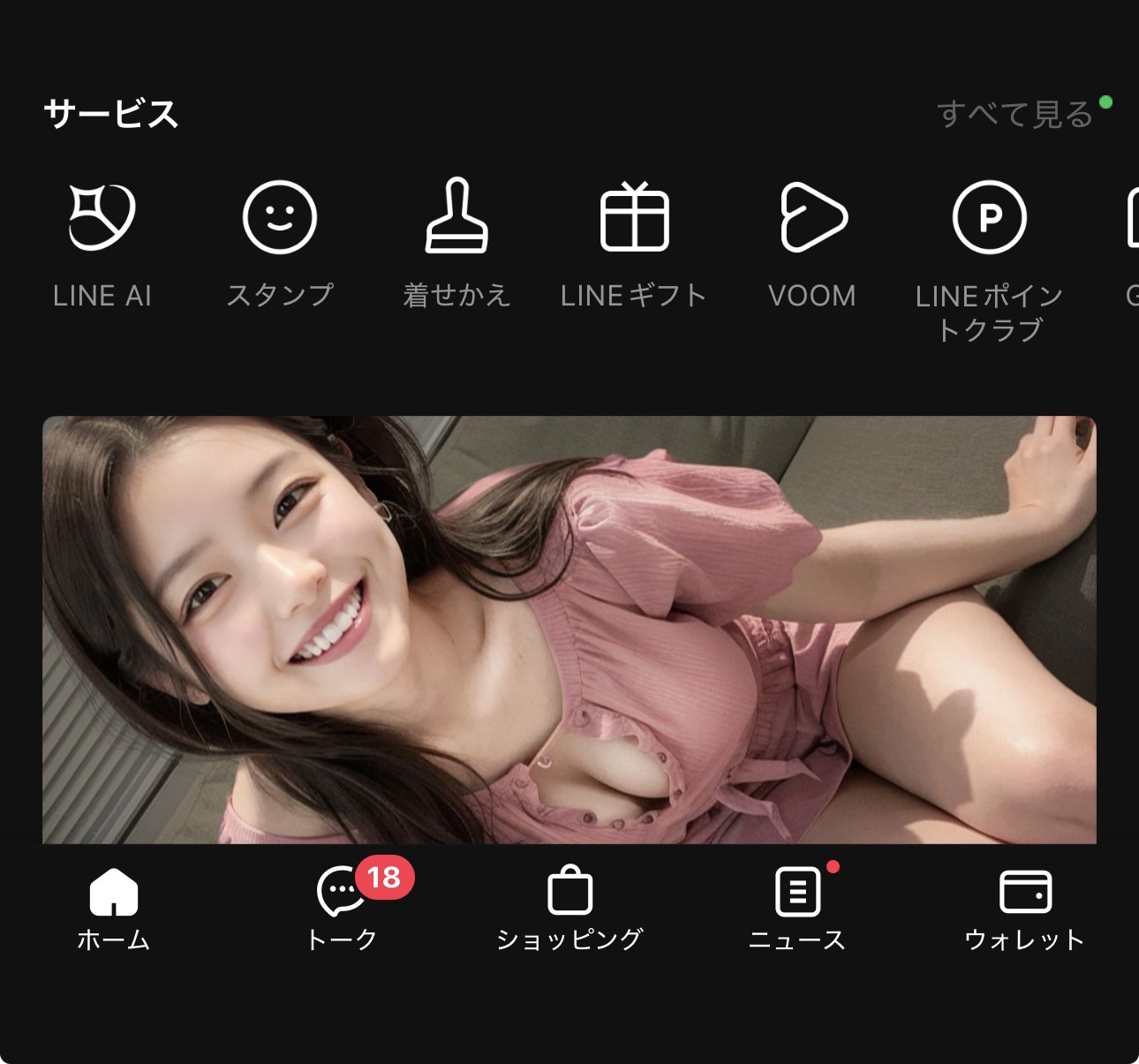1139x1064 pixels.
Task: Switch to the ニュース tab
Action: (797, 909)
